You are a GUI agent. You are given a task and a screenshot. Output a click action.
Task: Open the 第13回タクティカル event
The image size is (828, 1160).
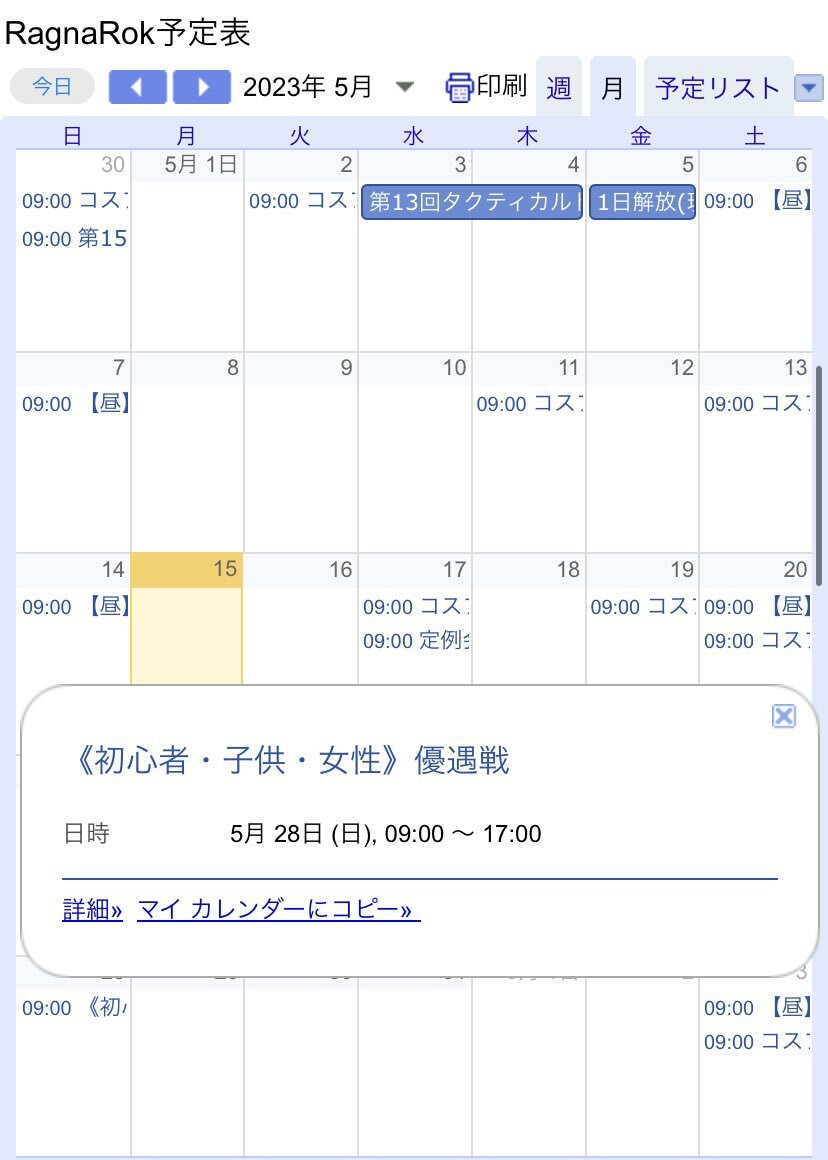pos(472,202)
